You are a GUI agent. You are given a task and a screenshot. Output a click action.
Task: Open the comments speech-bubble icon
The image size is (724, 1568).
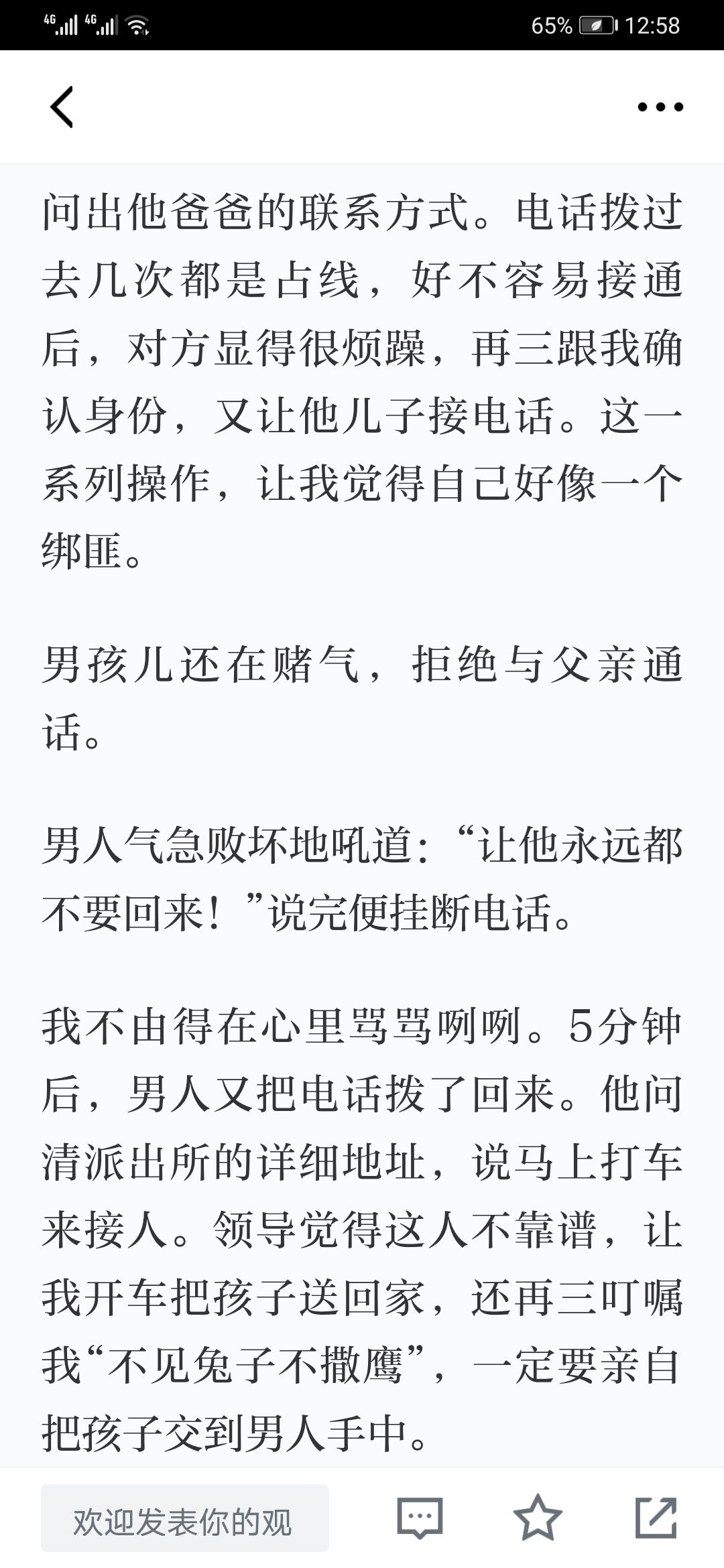tap(420, 1518)
